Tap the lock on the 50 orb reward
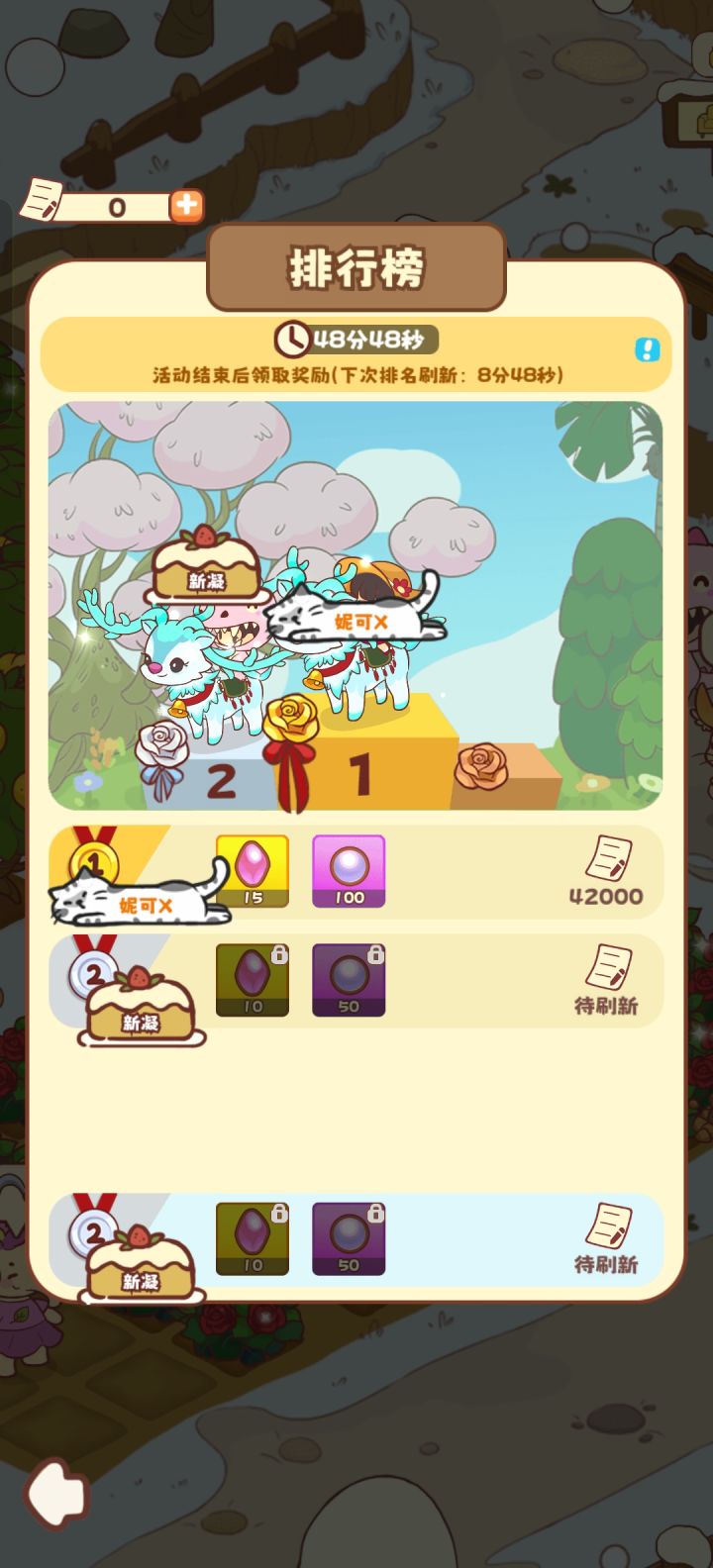The image size is (713, 1568). (376, 952)
